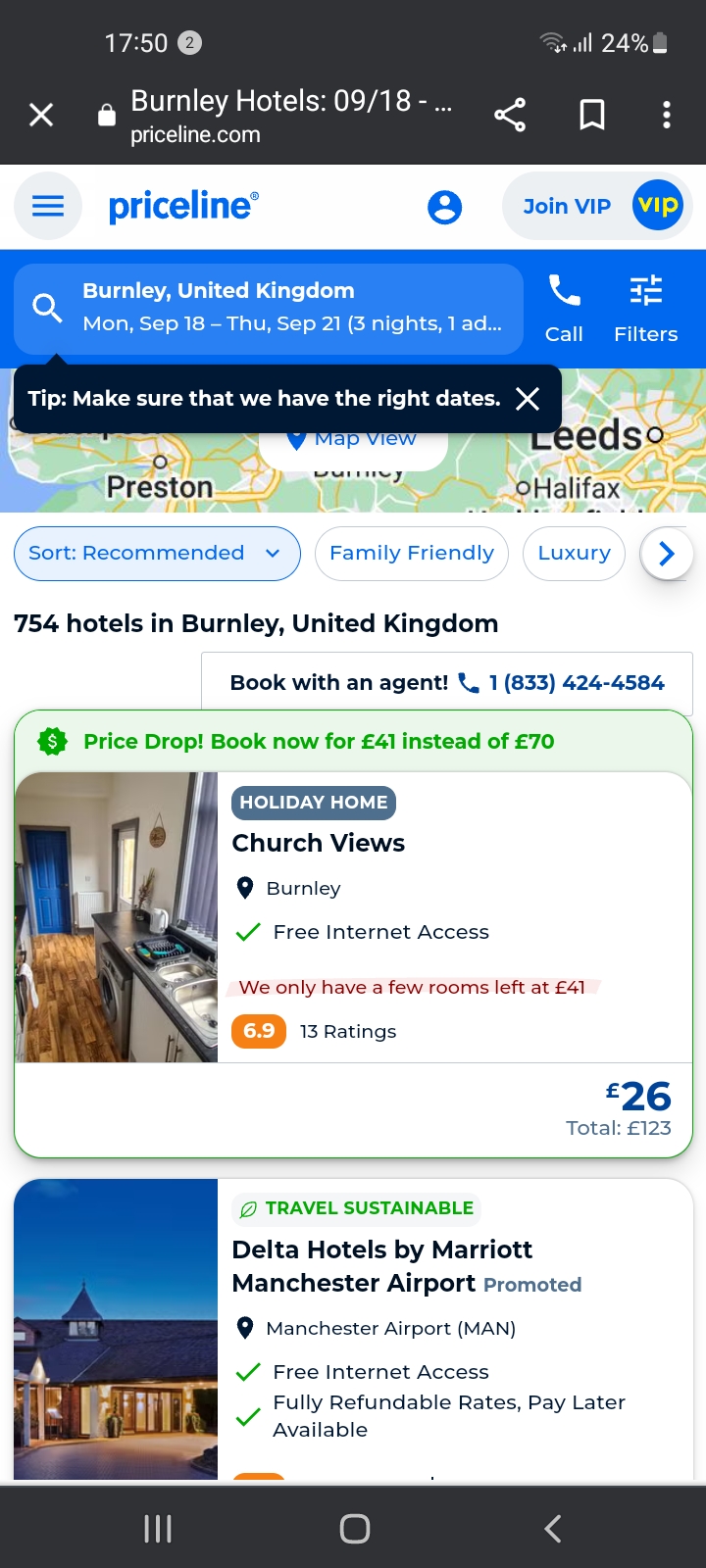This screenshot has width=706, height=1568.
Task: Dismiss the right dates tip
Action: point(528,399)
